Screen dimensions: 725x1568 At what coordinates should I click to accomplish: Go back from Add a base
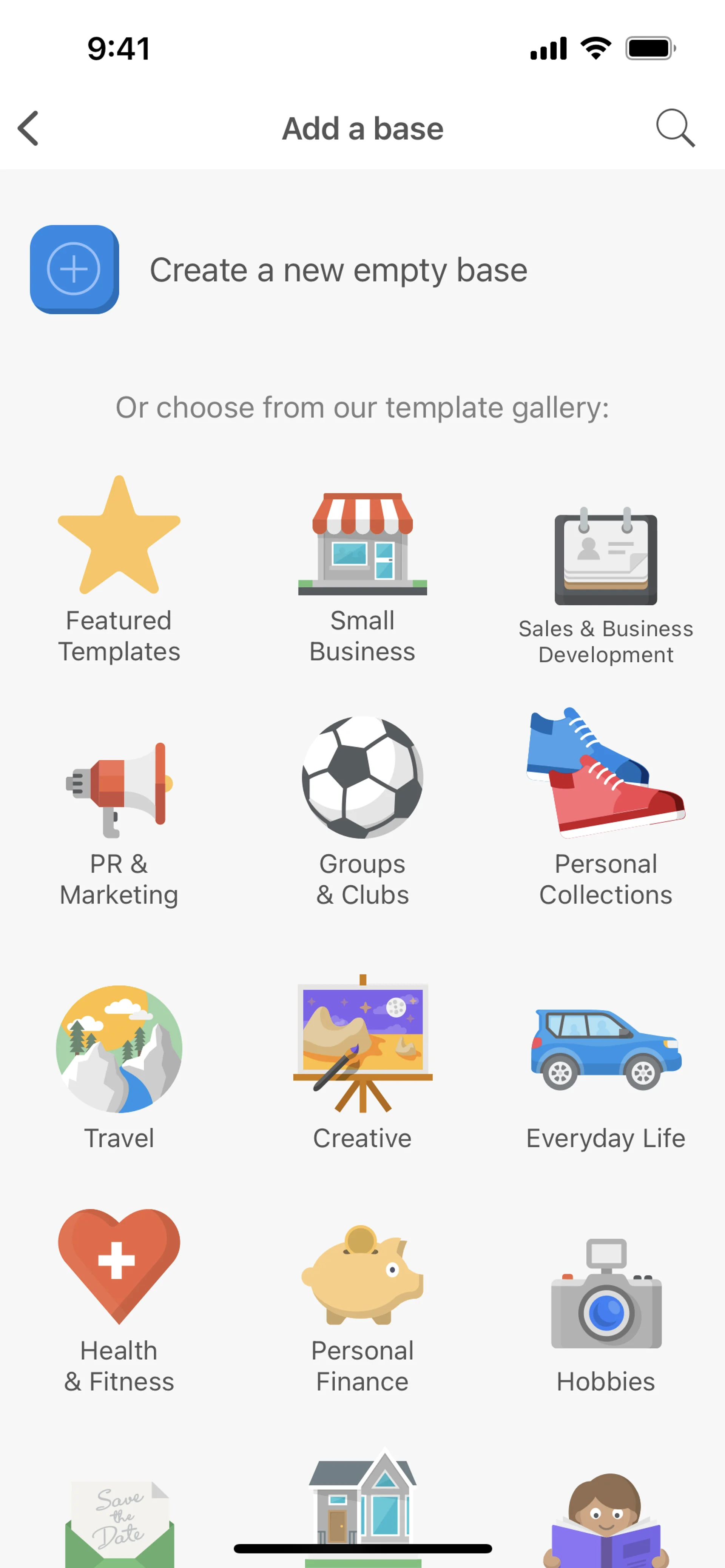click(28, 128)
